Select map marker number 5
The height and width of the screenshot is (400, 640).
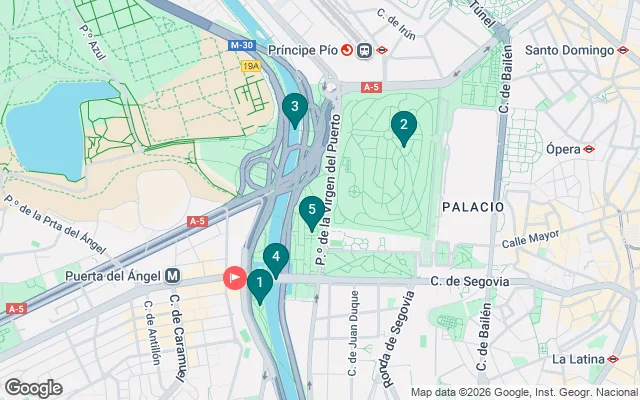coord(312,212)
